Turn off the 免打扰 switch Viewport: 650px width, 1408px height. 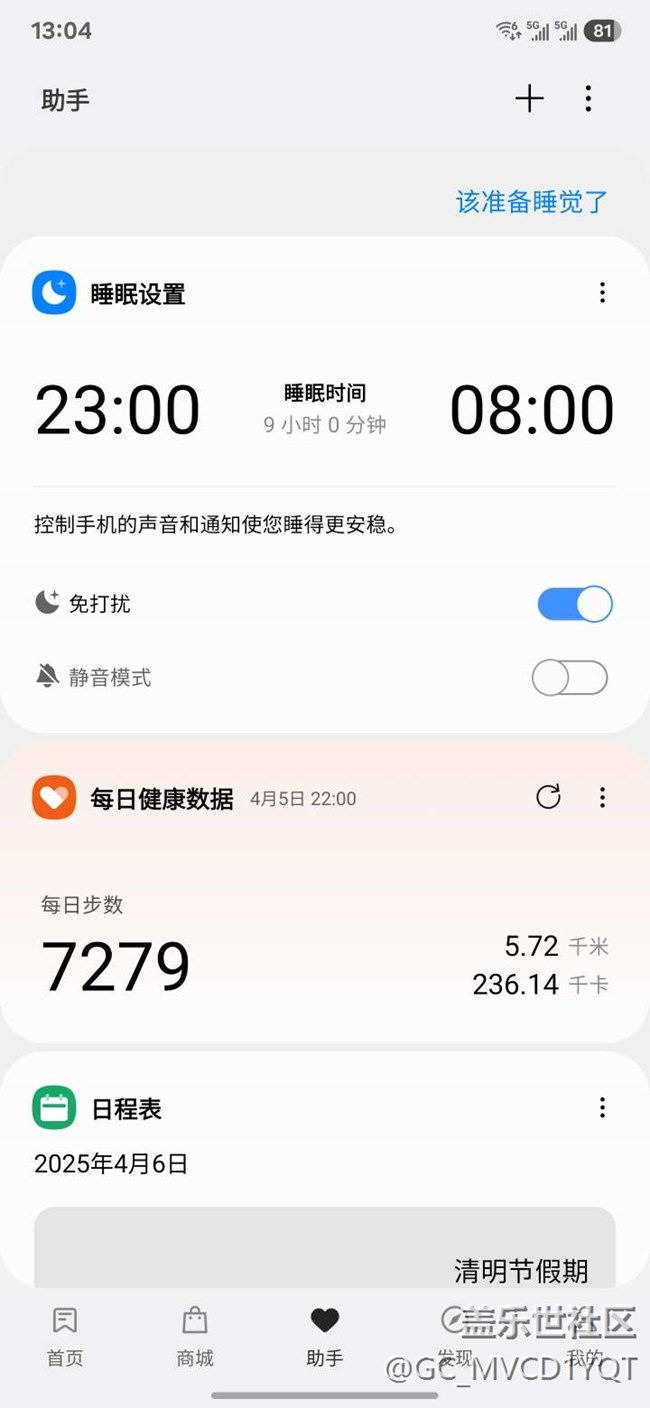tap(574, 604)
